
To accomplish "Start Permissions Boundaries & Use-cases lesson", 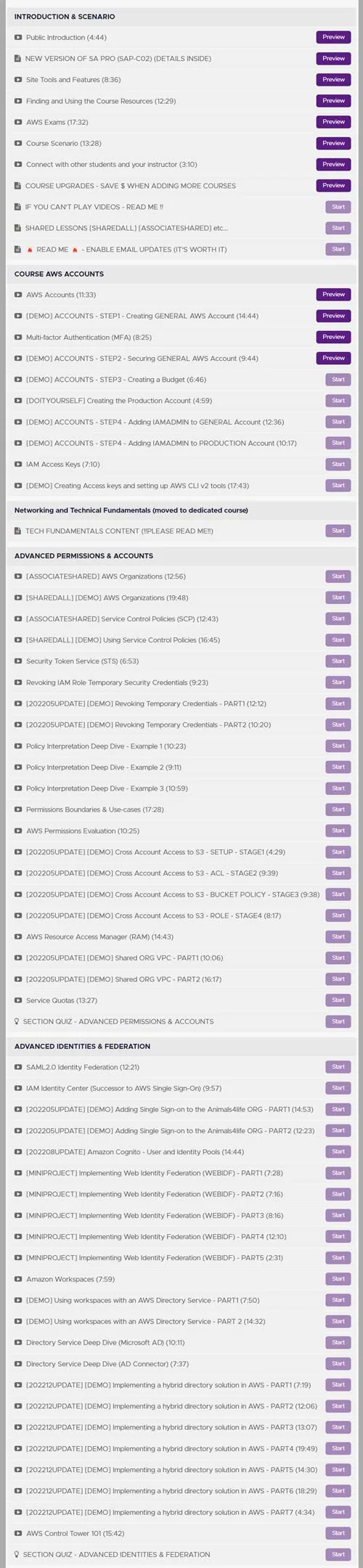I will tap(338, 809).
